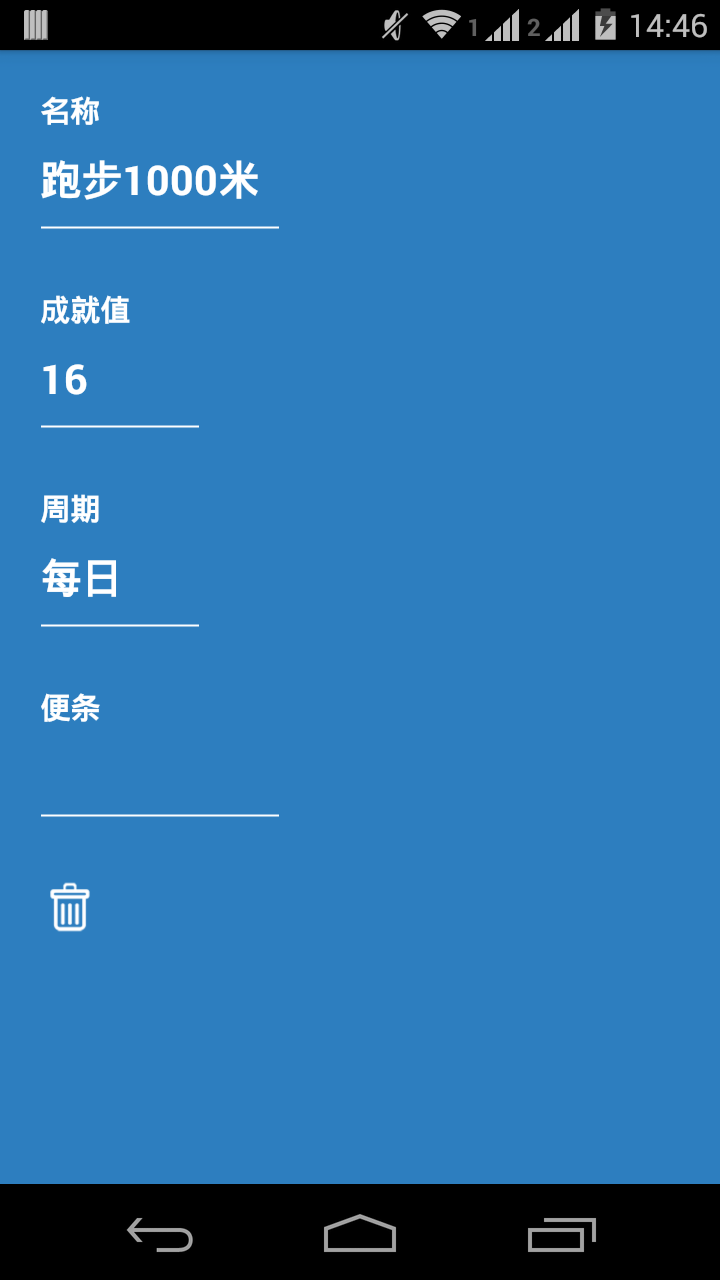The image size is (720, 1280).
Task: Tap the 每日 value text
Action: tap(80, 577)
